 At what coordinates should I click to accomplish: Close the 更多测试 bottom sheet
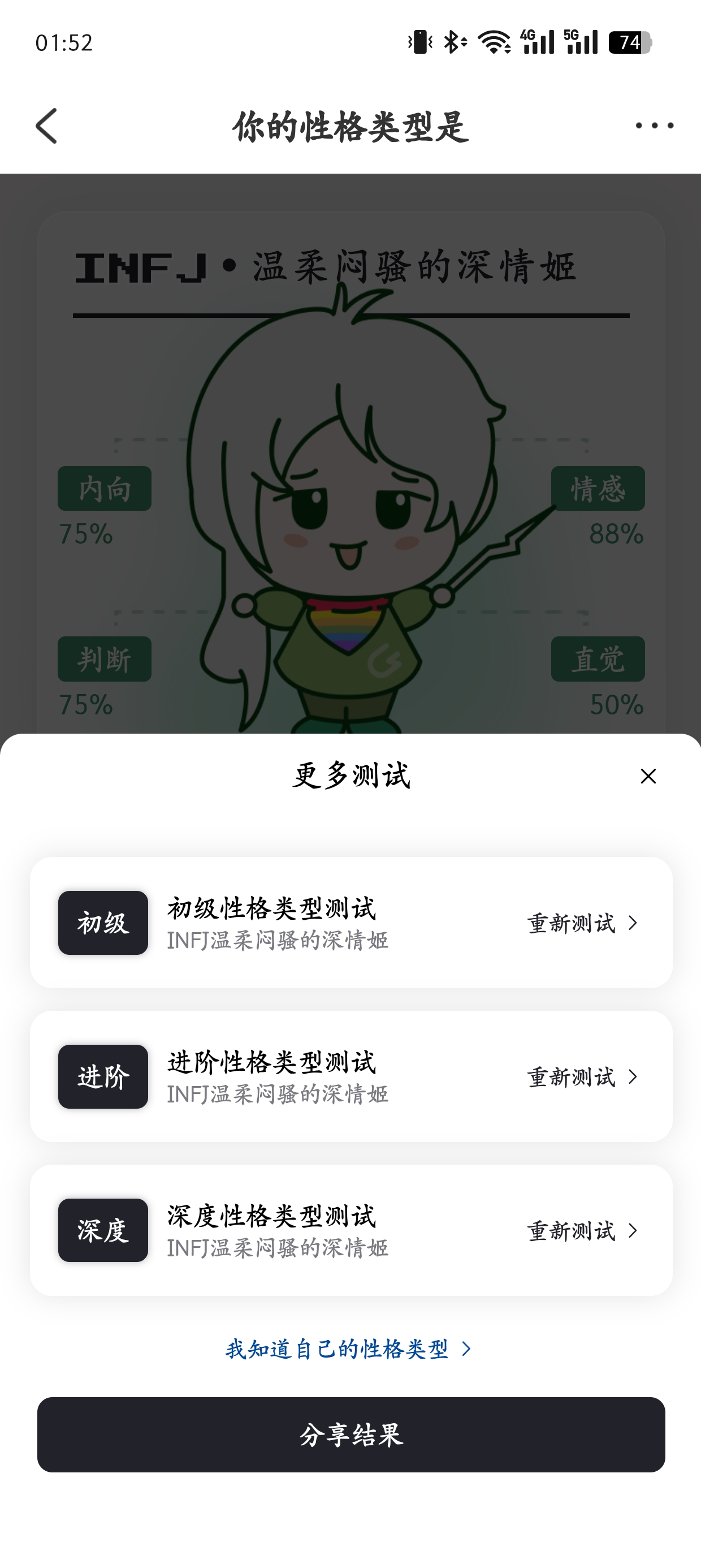click(648, 776)
